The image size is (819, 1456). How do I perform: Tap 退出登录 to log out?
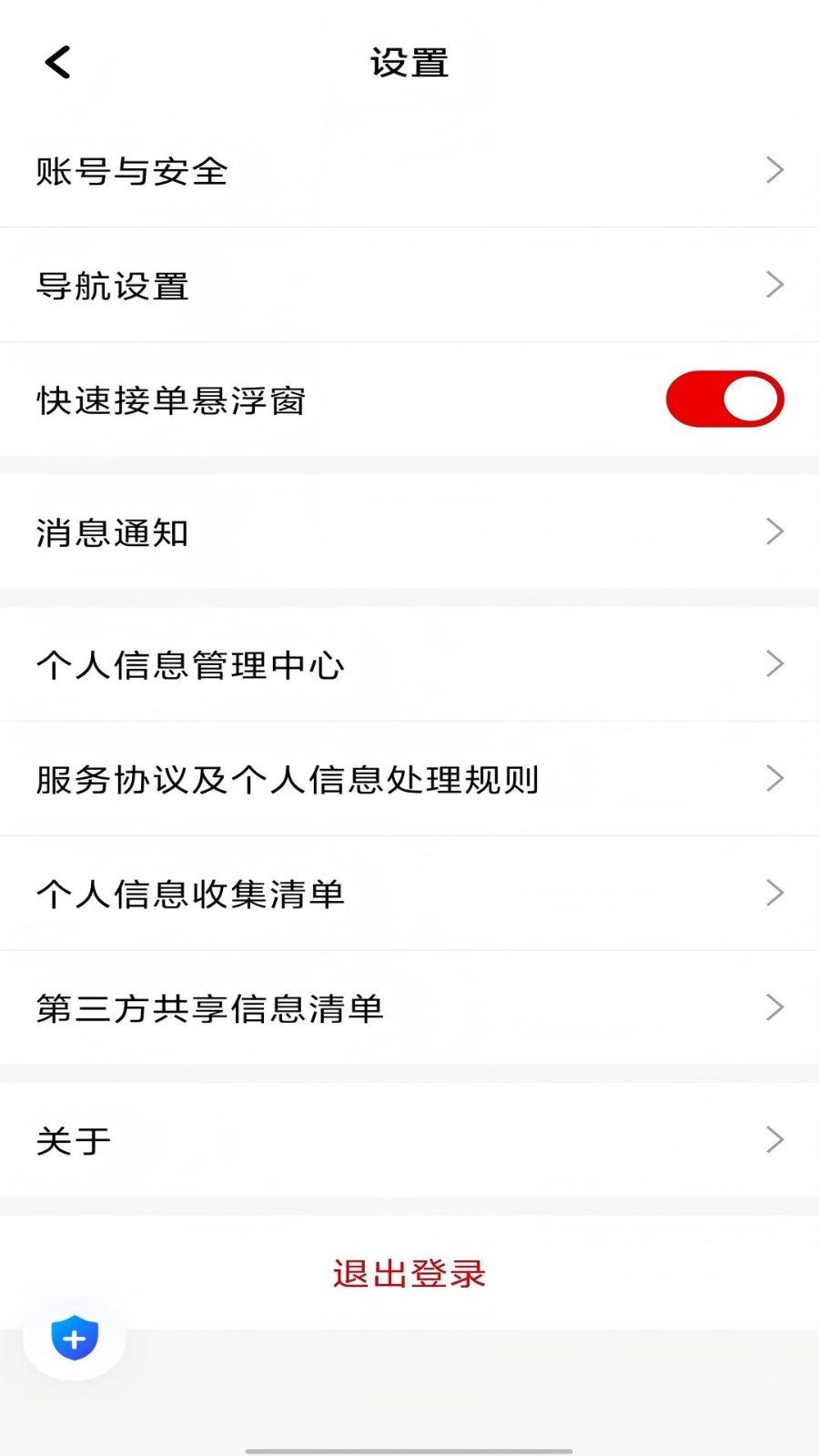coord(409,1273)
